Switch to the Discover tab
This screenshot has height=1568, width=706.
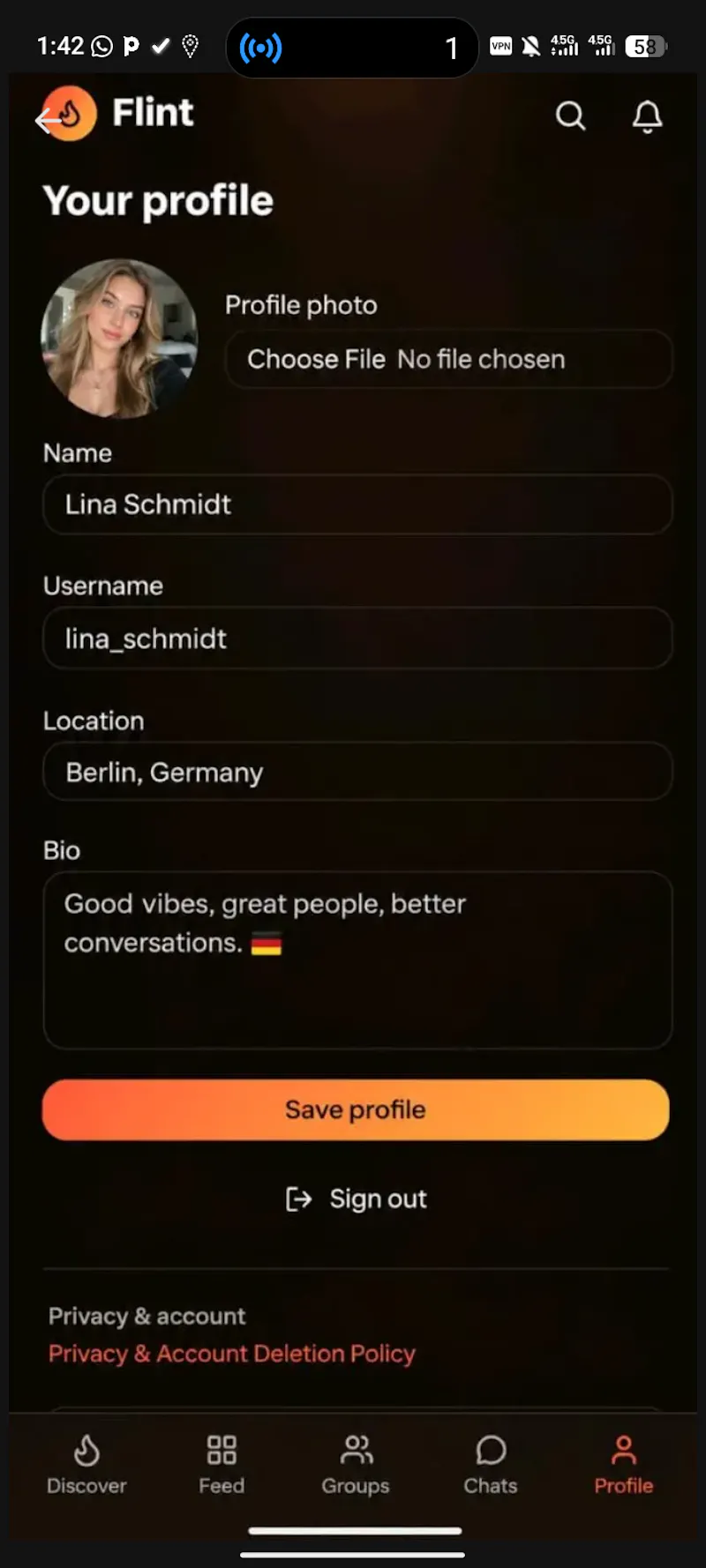pos(86,1465)
